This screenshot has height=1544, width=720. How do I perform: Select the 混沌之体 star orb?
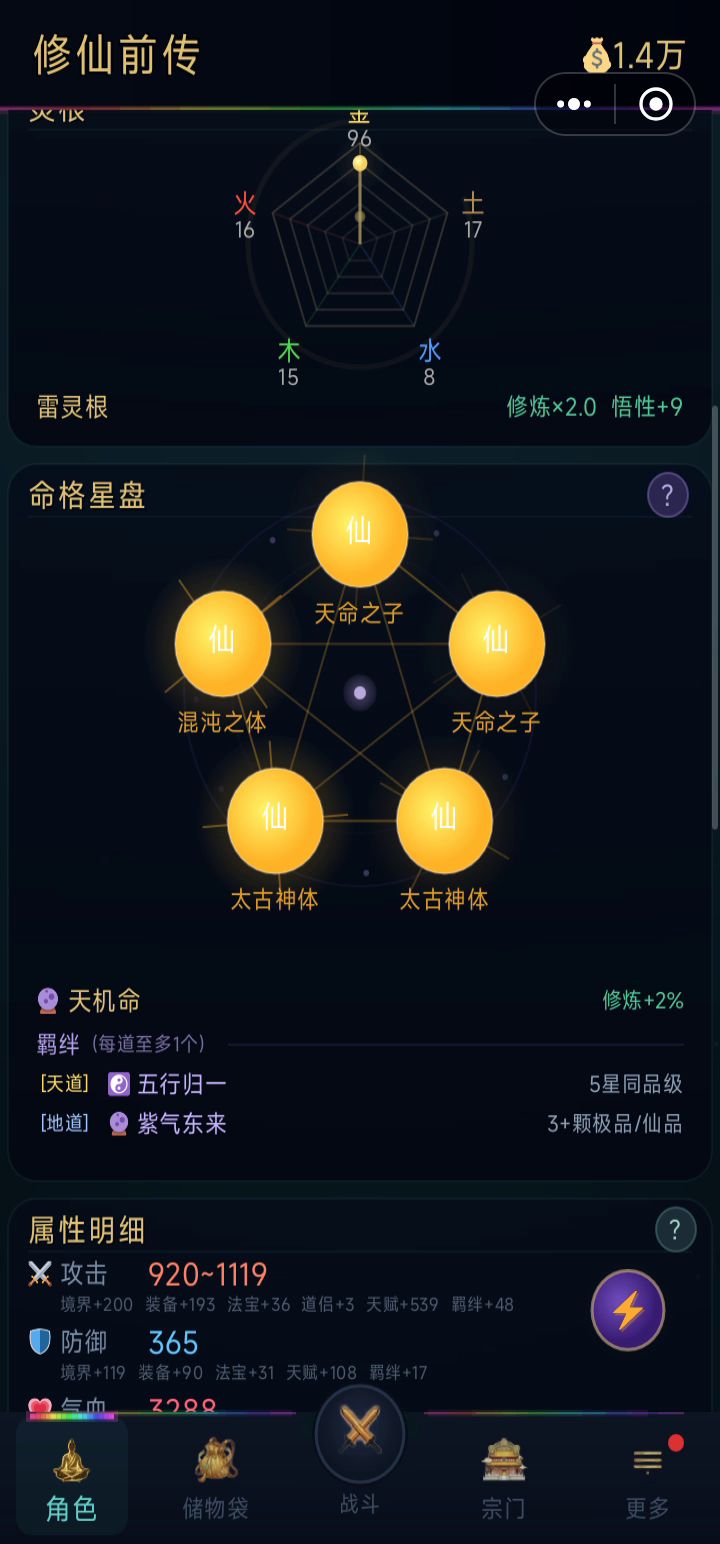click(223, 643)
